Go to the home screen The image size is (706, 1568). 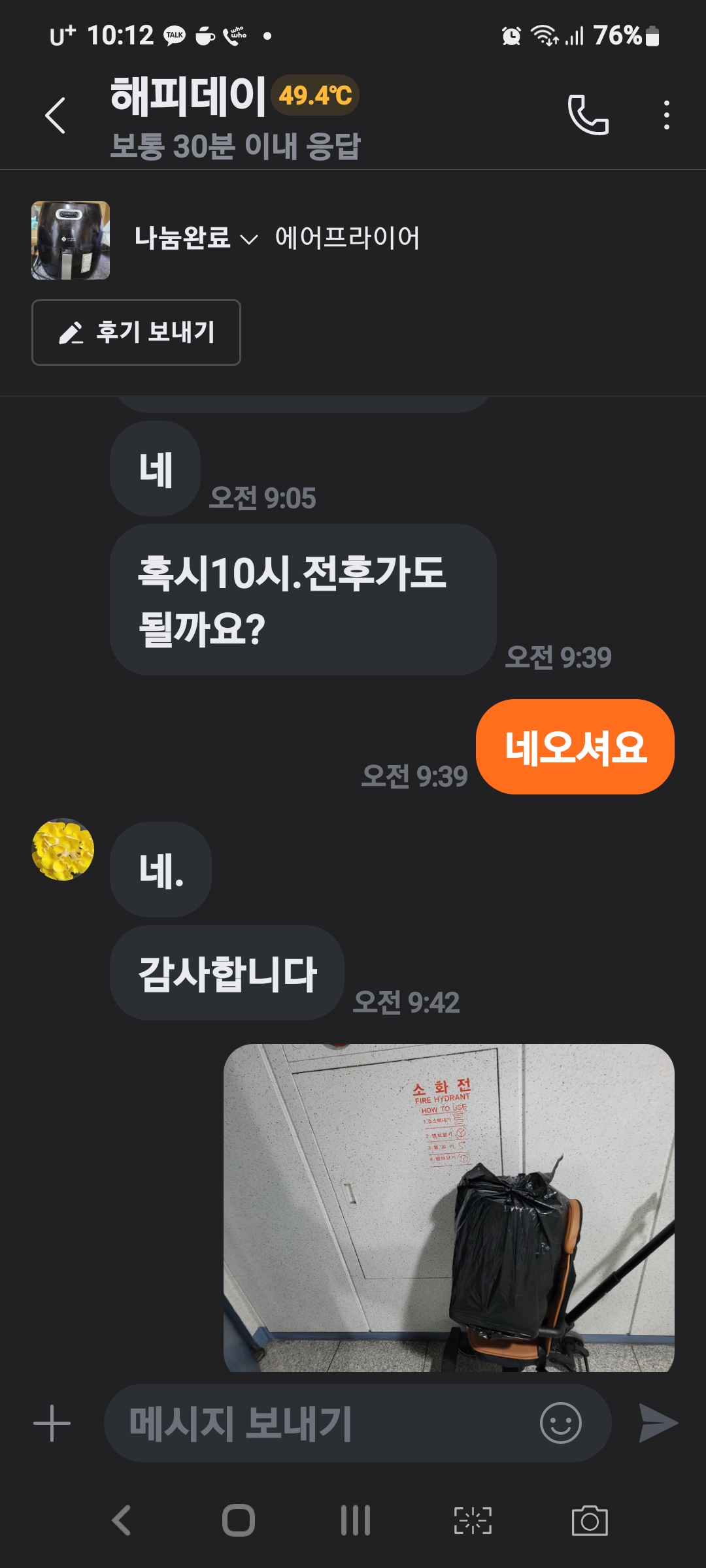(238, 1520)
